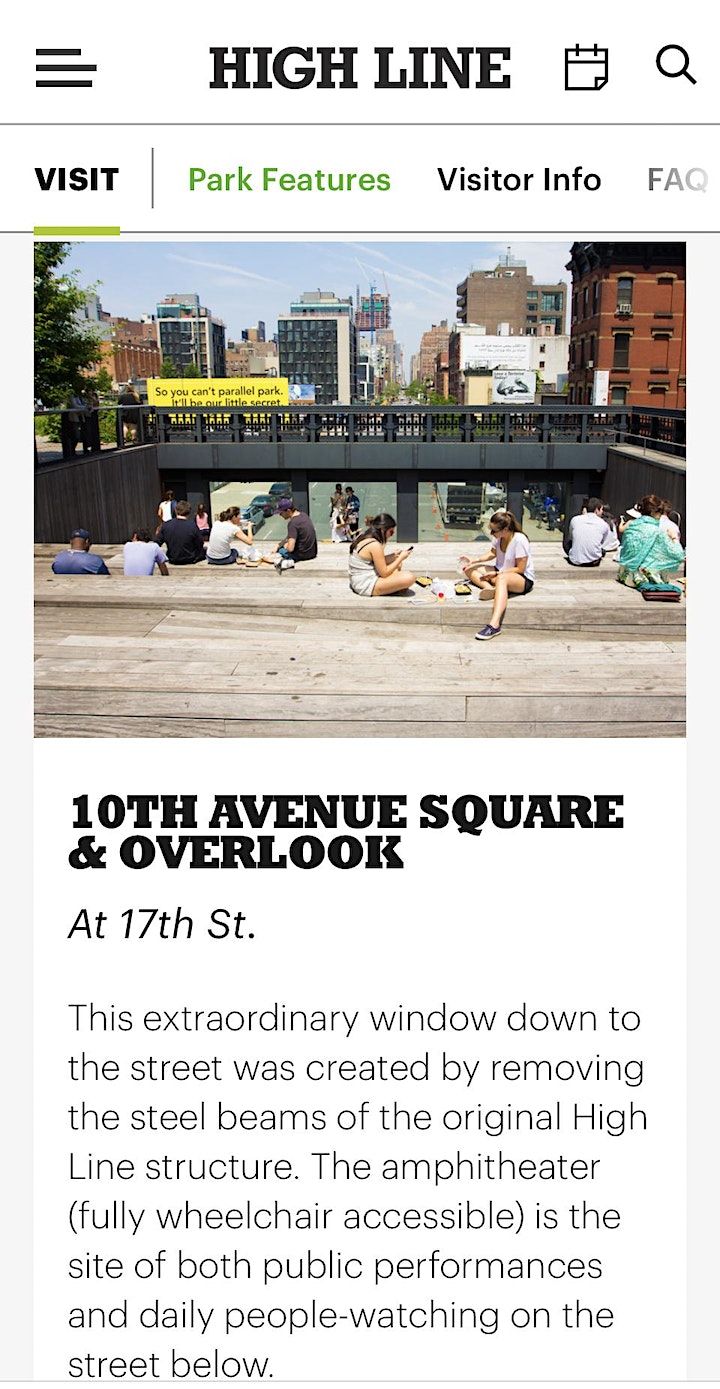Open the FAQ tab

678,180
